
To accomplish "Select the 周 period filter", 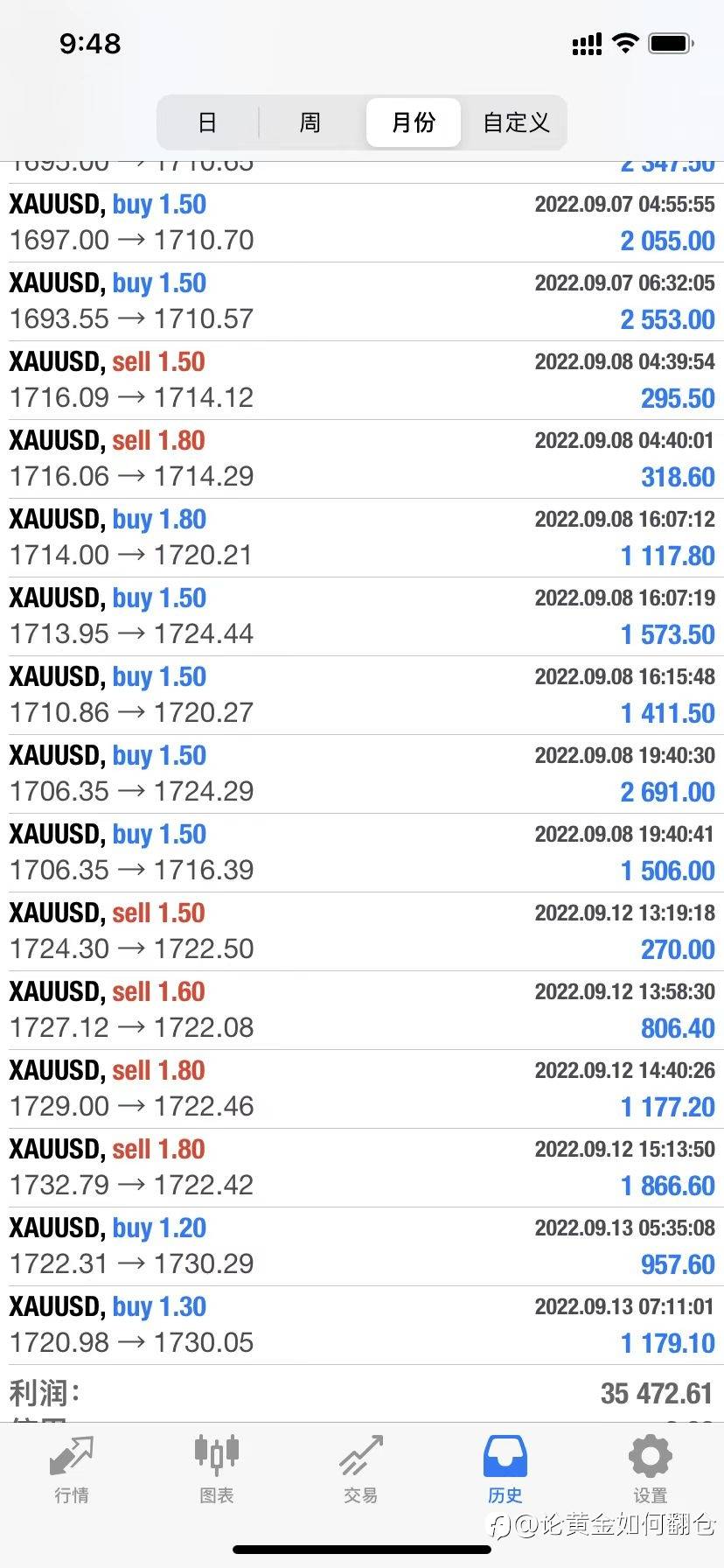I will click(310, 122).
